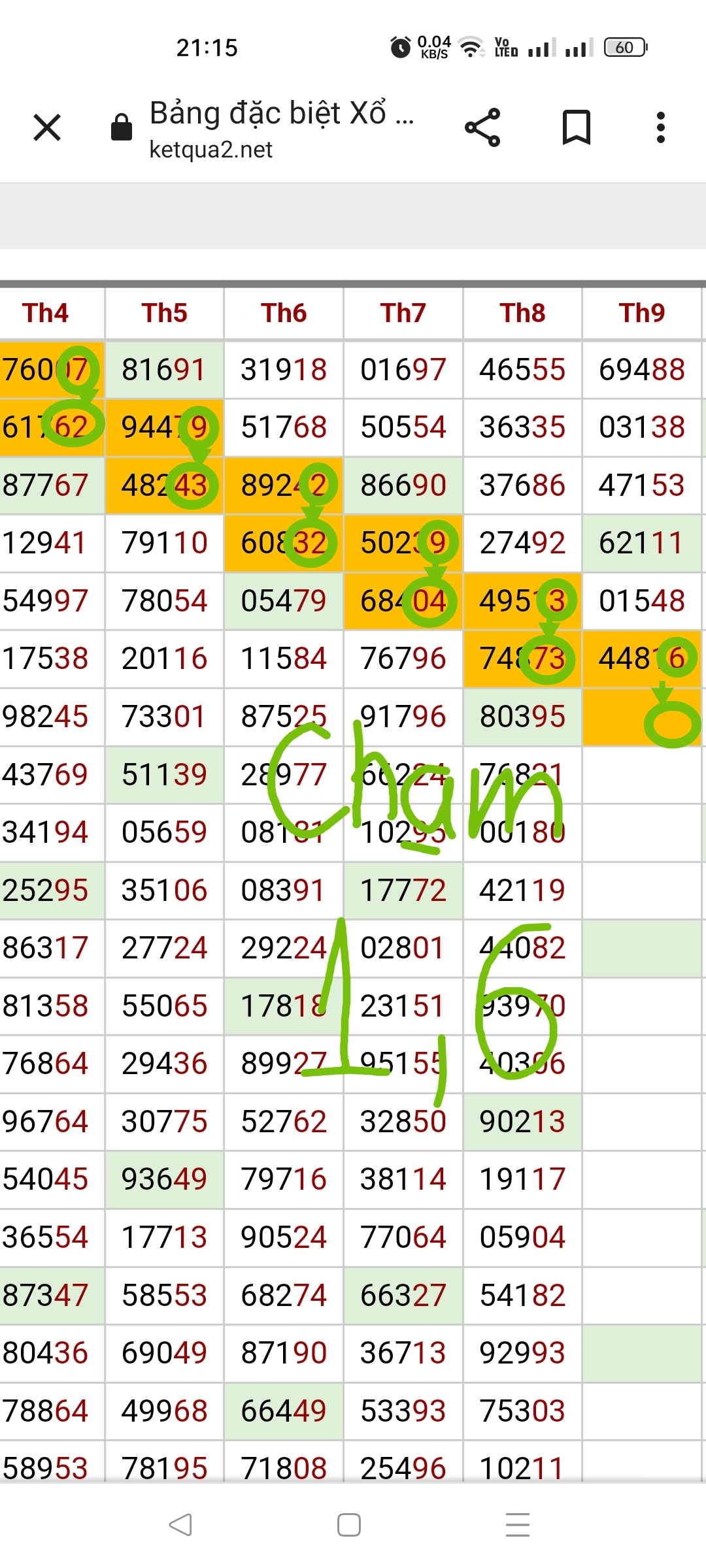706x1568 pixels.
Task: Close the ketqua2.net browser tab
Action: coord(47,127)
